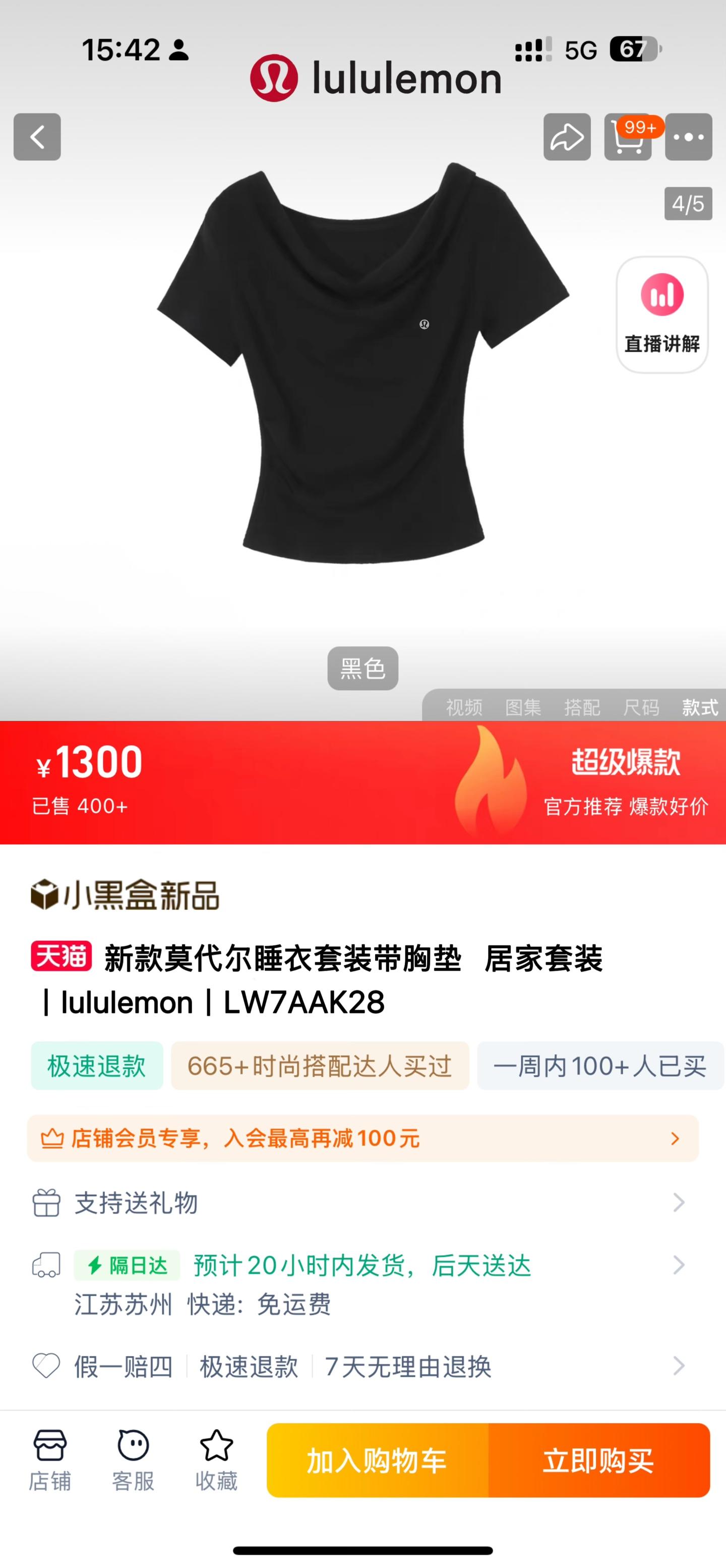Contact 客服 customer service
The image size is (726, 1568).
pos(133,1460)
